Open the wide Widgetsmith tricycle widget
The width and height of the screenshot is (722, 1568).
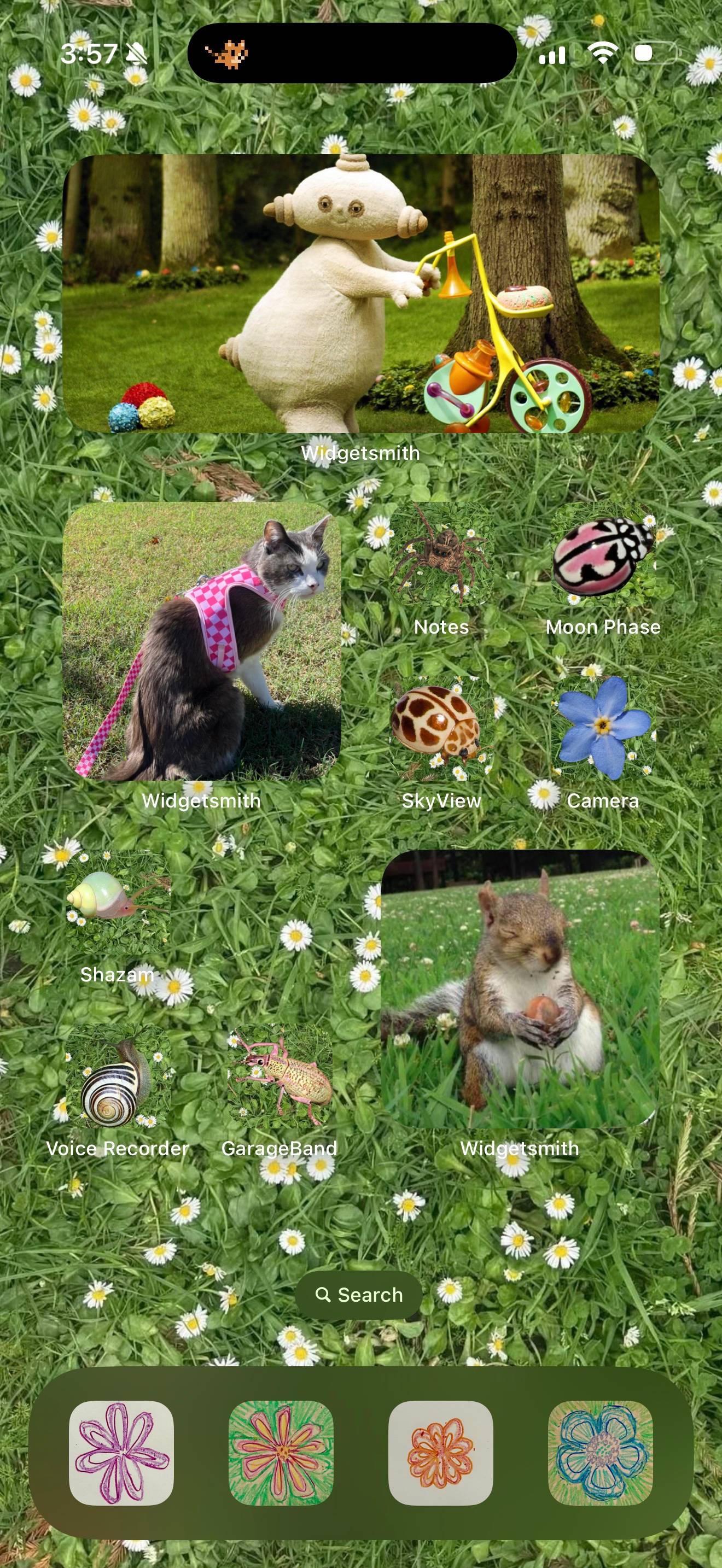pyautogui.click(x=361, y=294)
